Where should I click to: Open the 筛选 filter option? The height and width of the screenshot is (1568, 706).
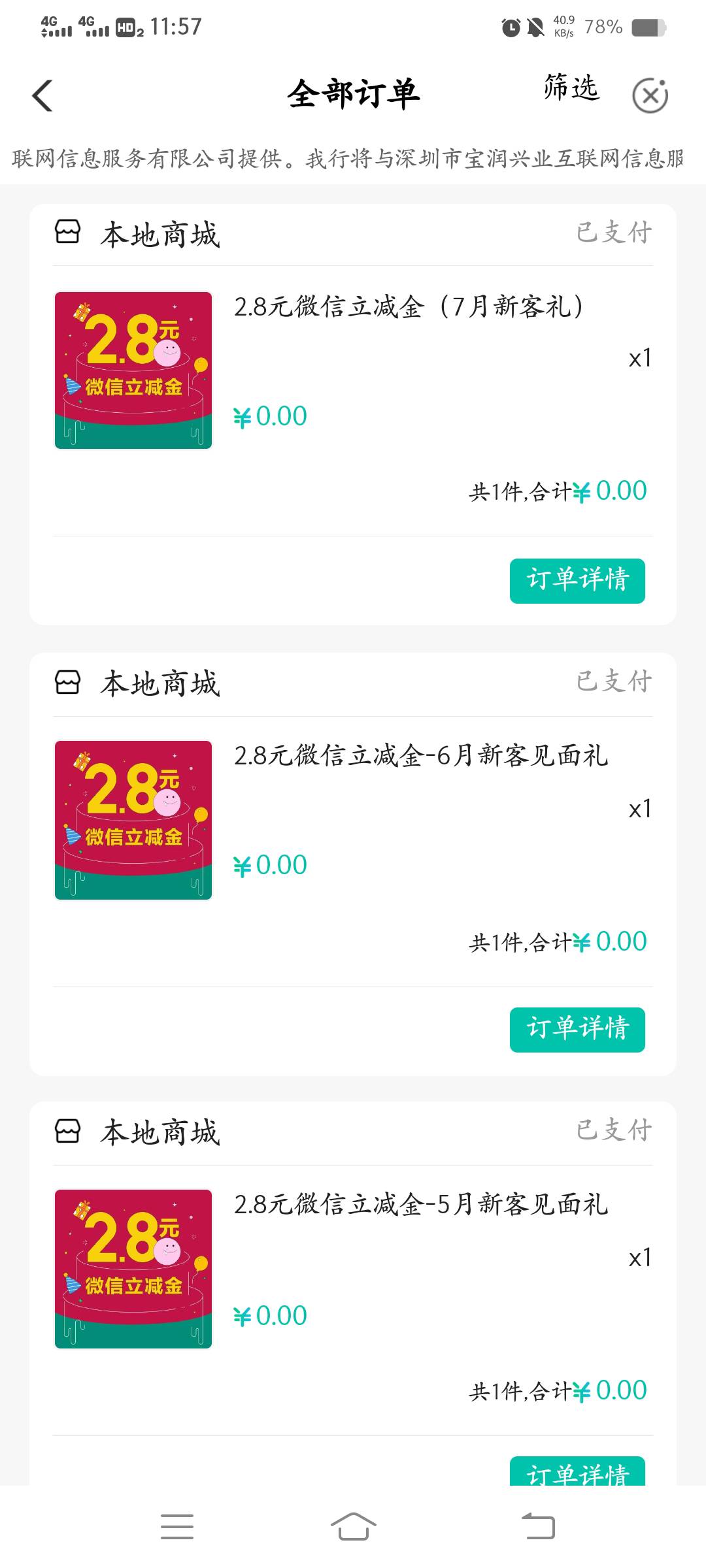tap(571, 88)
